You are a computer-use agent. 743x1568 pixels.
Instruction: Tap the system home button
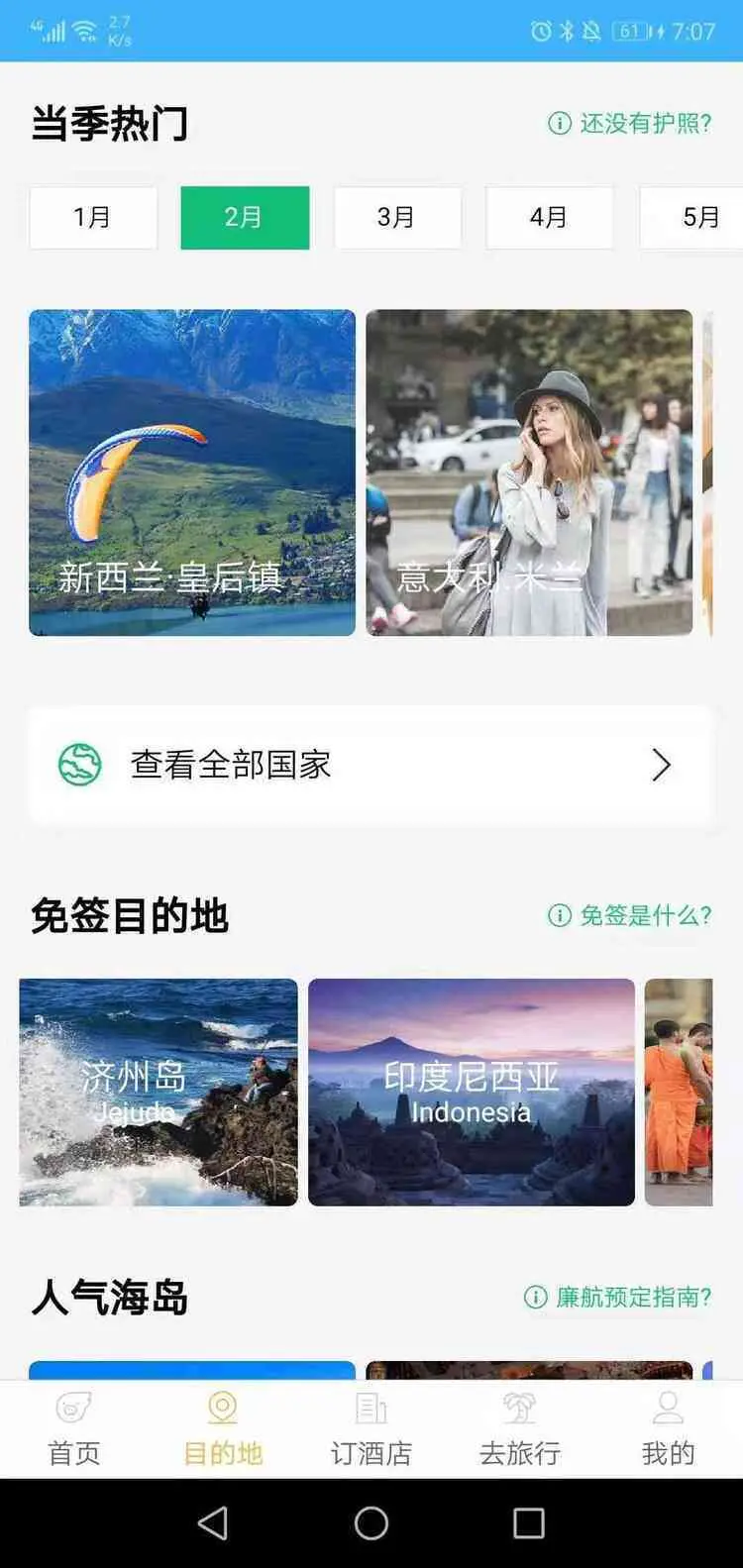coord(371,1523)
